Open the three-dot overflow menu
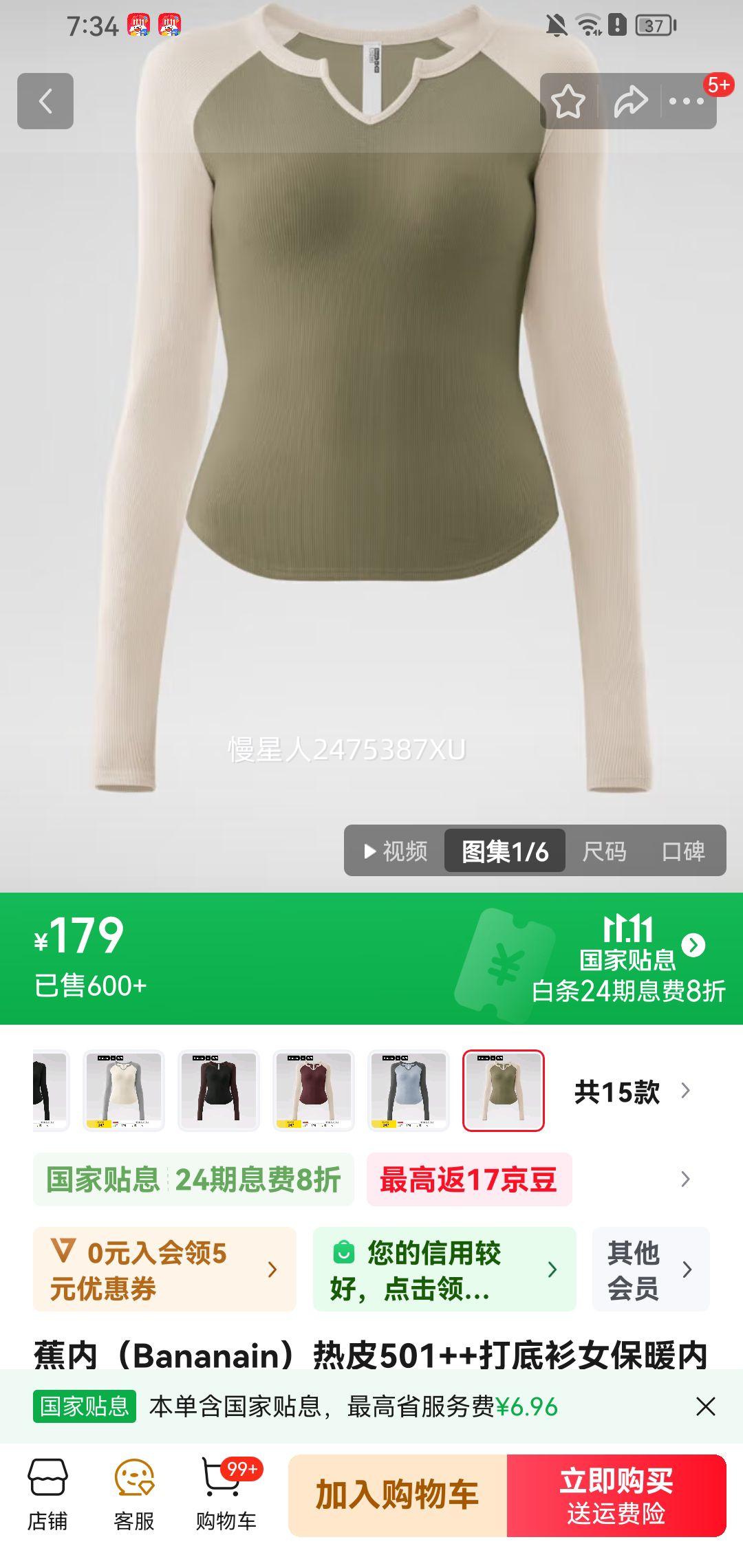Screen dimensions: 743x1568 (686, 102)
